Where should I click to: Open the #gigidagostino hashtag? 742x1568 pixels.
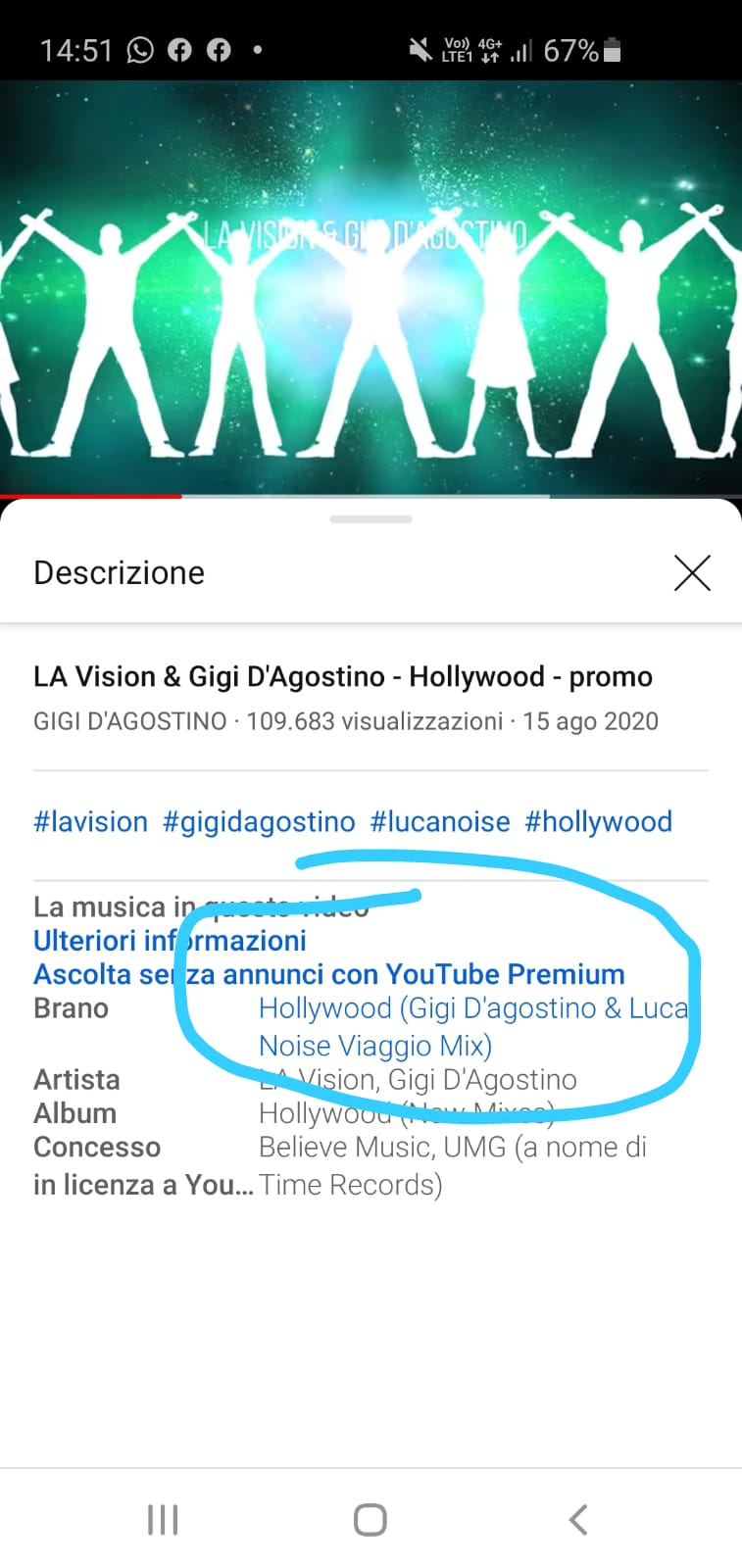259,821
